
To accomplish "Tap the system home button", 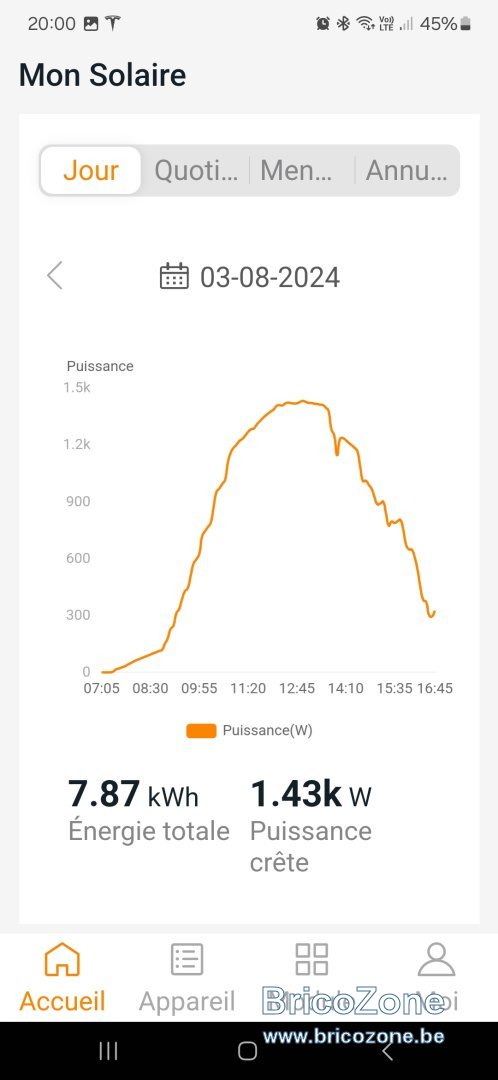I will pyautogui.click(x=248, y=1050).
